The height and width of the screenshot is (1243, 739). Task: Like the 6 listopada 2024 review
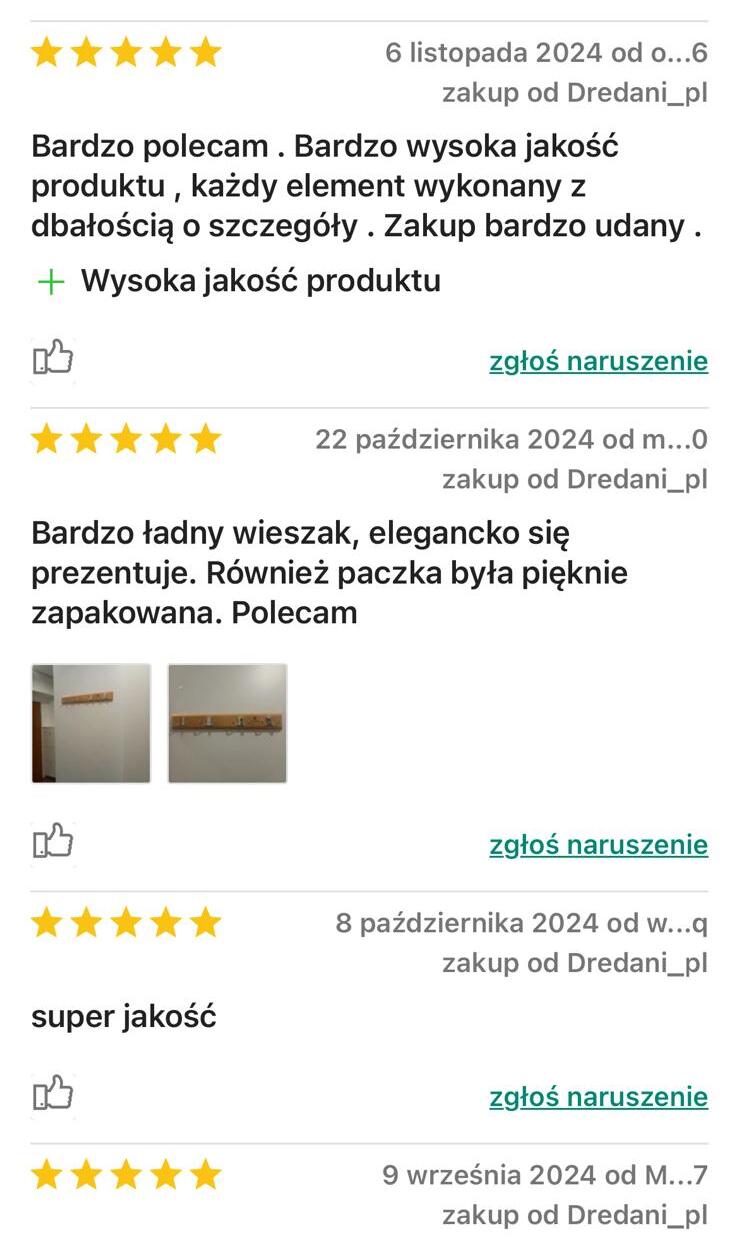[x=53, y=358]
